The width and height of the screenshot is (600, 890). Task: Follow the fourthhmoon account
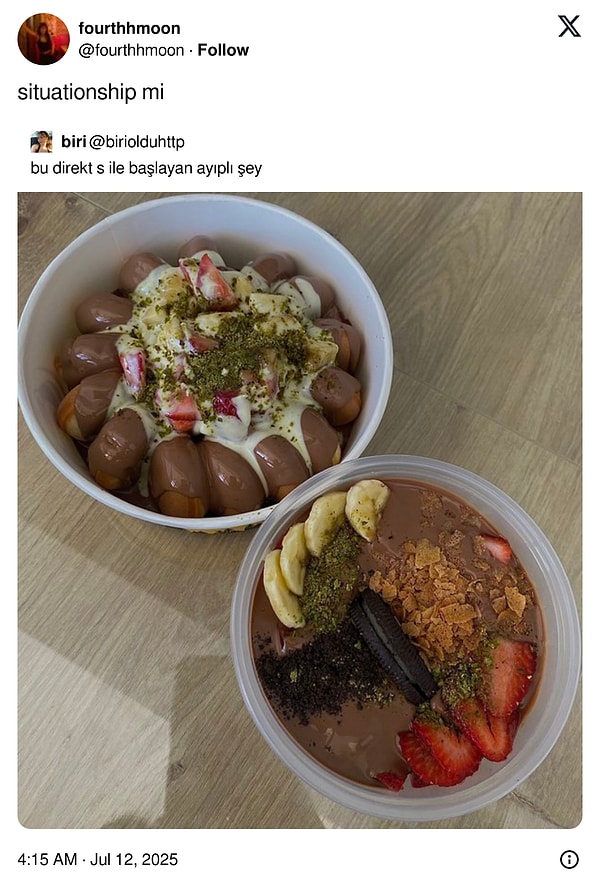tap(223, 50)
